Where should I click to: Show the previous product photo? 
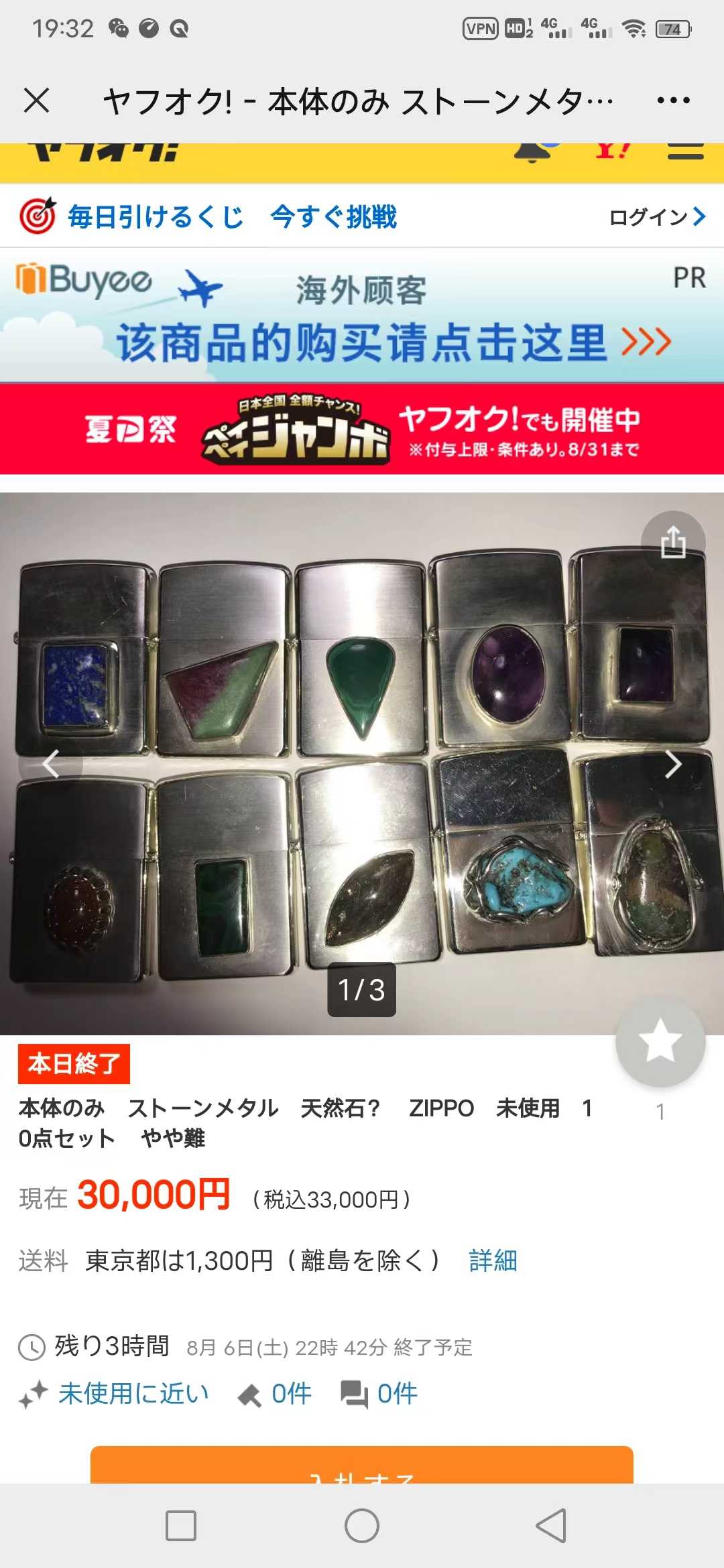[x=51, y=764]
